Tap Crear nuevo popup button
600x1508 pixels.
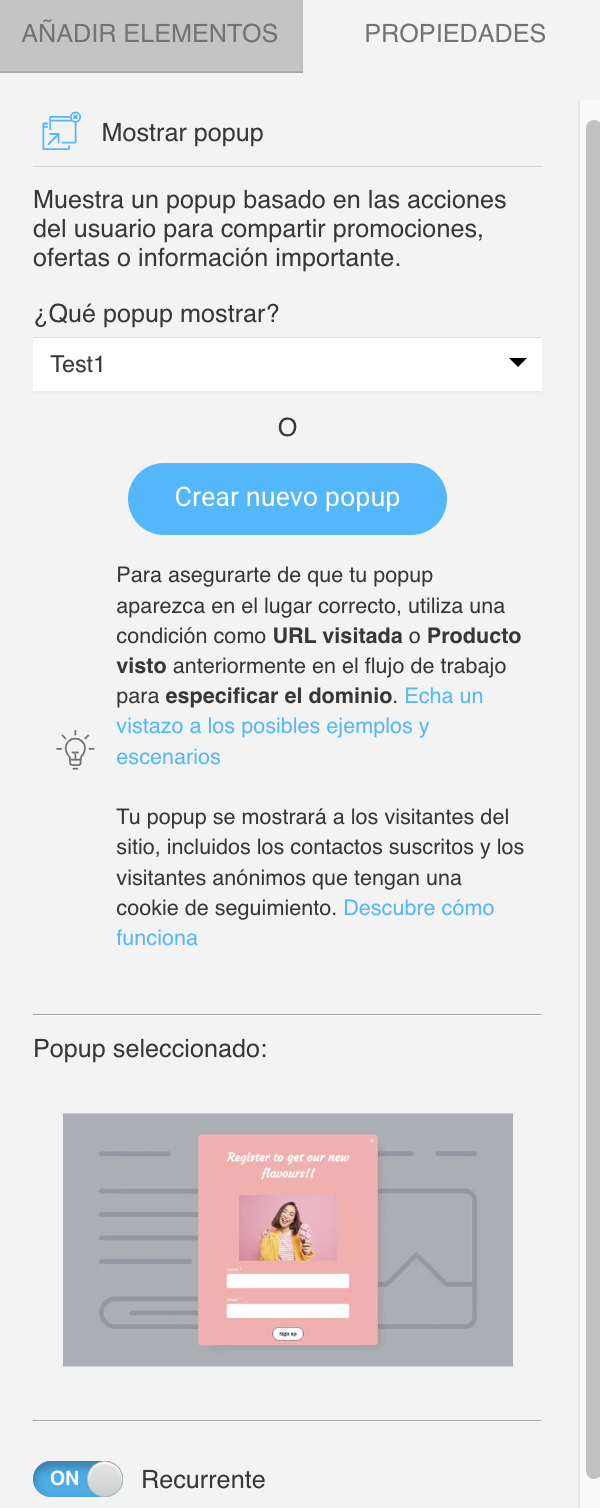coord(287,498)
